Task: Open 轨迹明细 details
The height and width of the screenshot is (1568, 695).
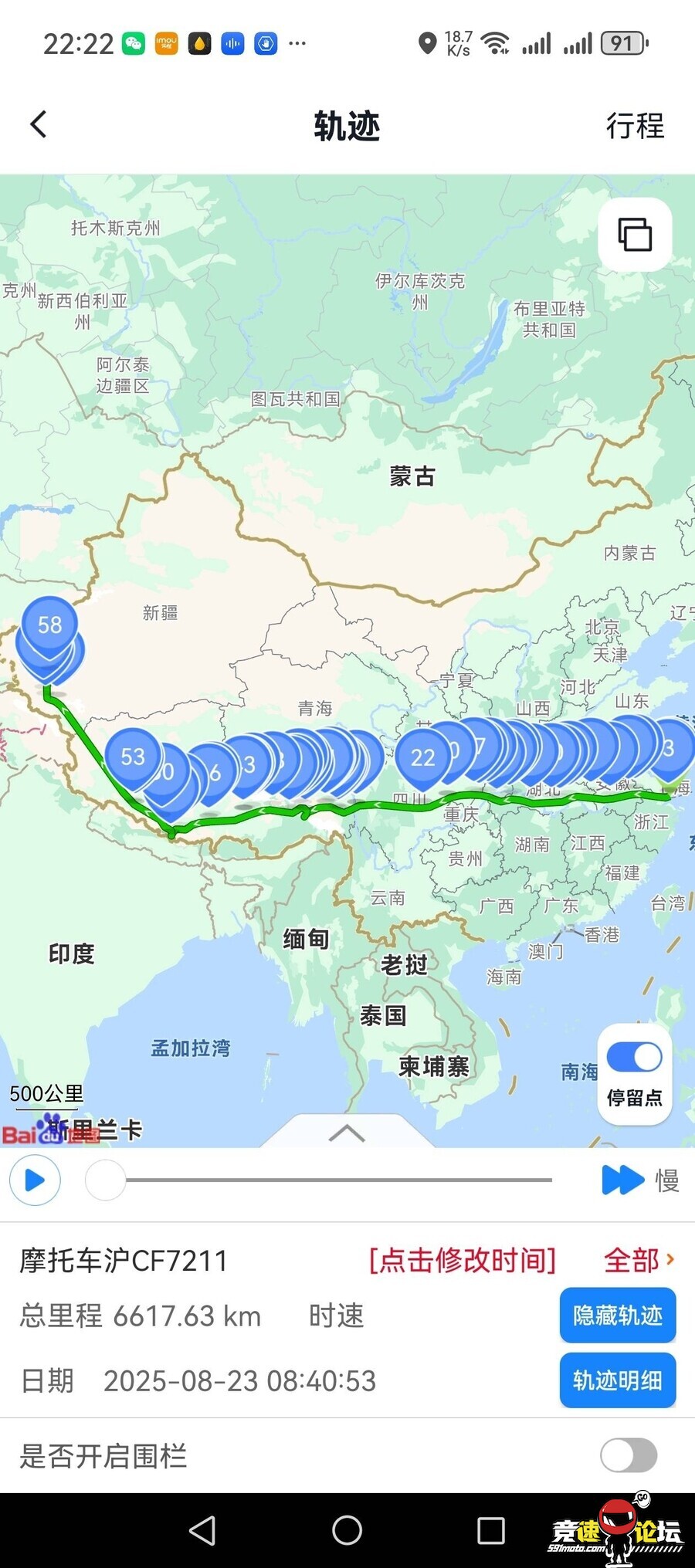Action: (x=617, y=1380)
